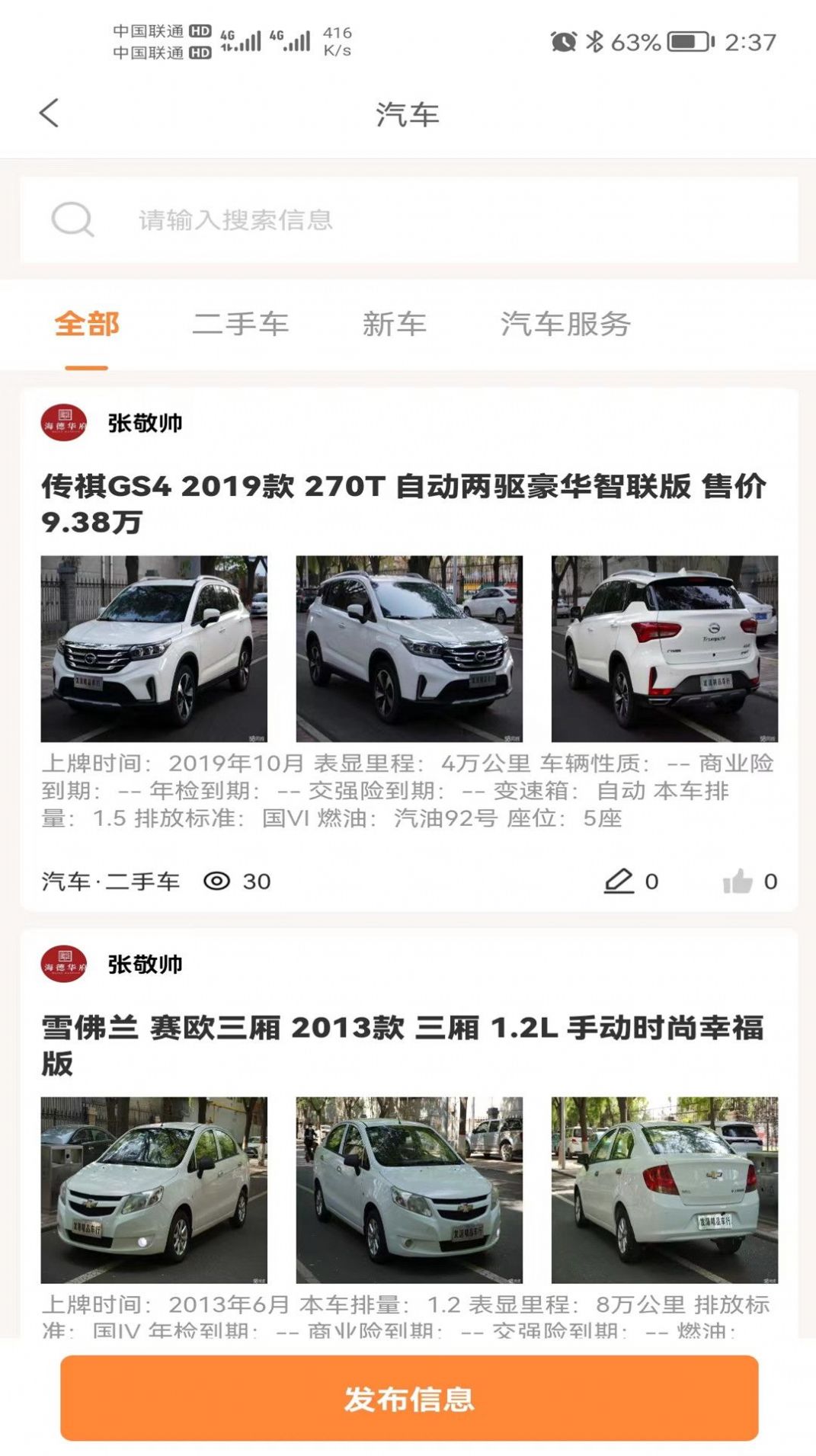Click the eye view-count icon on GS4 listing
The image size is (816, 1456).
[219, 881]
